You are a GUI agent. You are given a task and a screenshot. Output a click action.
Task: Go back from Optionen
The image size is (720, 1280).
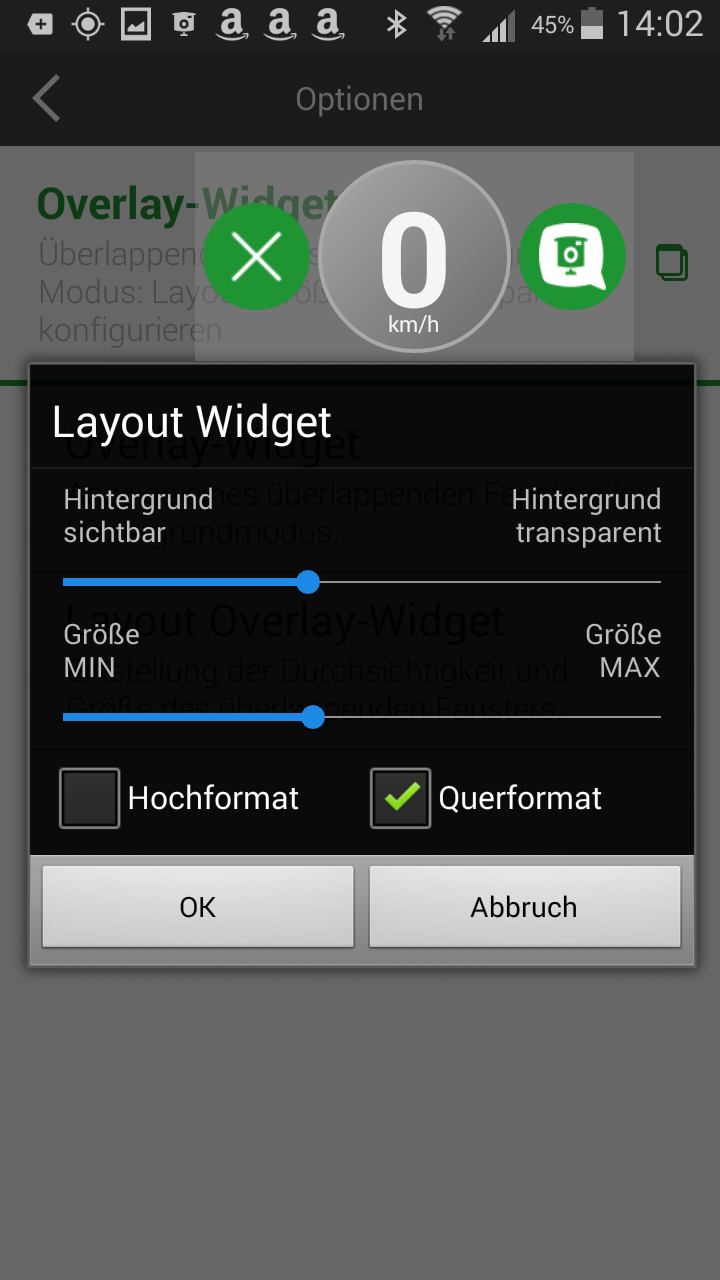pos(47,99)
